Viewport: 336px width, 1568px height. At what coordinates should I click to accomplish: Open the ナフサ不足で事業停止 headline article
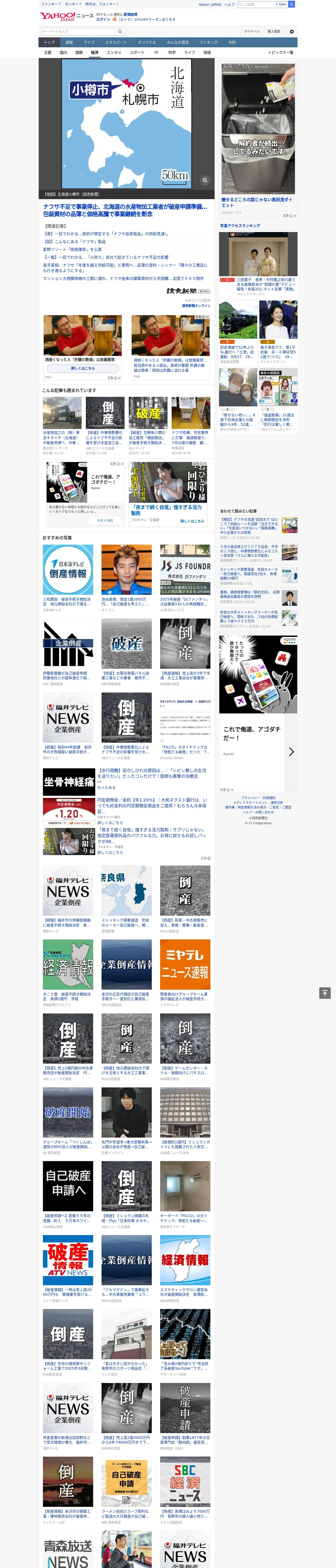point(126,210)
